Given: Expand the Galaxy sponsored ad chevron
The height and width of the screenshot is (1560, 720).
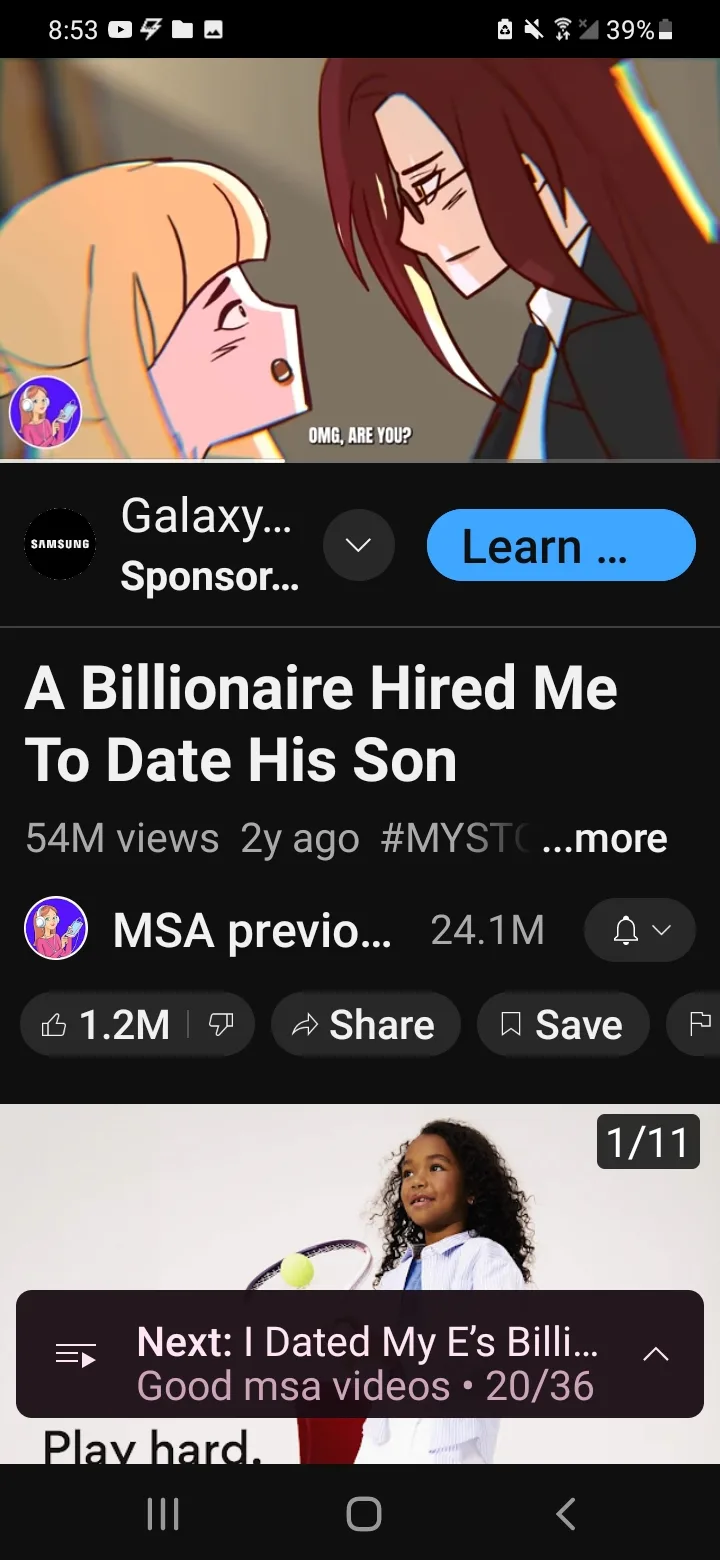Looking at the screenshot, I should point(359,545).
